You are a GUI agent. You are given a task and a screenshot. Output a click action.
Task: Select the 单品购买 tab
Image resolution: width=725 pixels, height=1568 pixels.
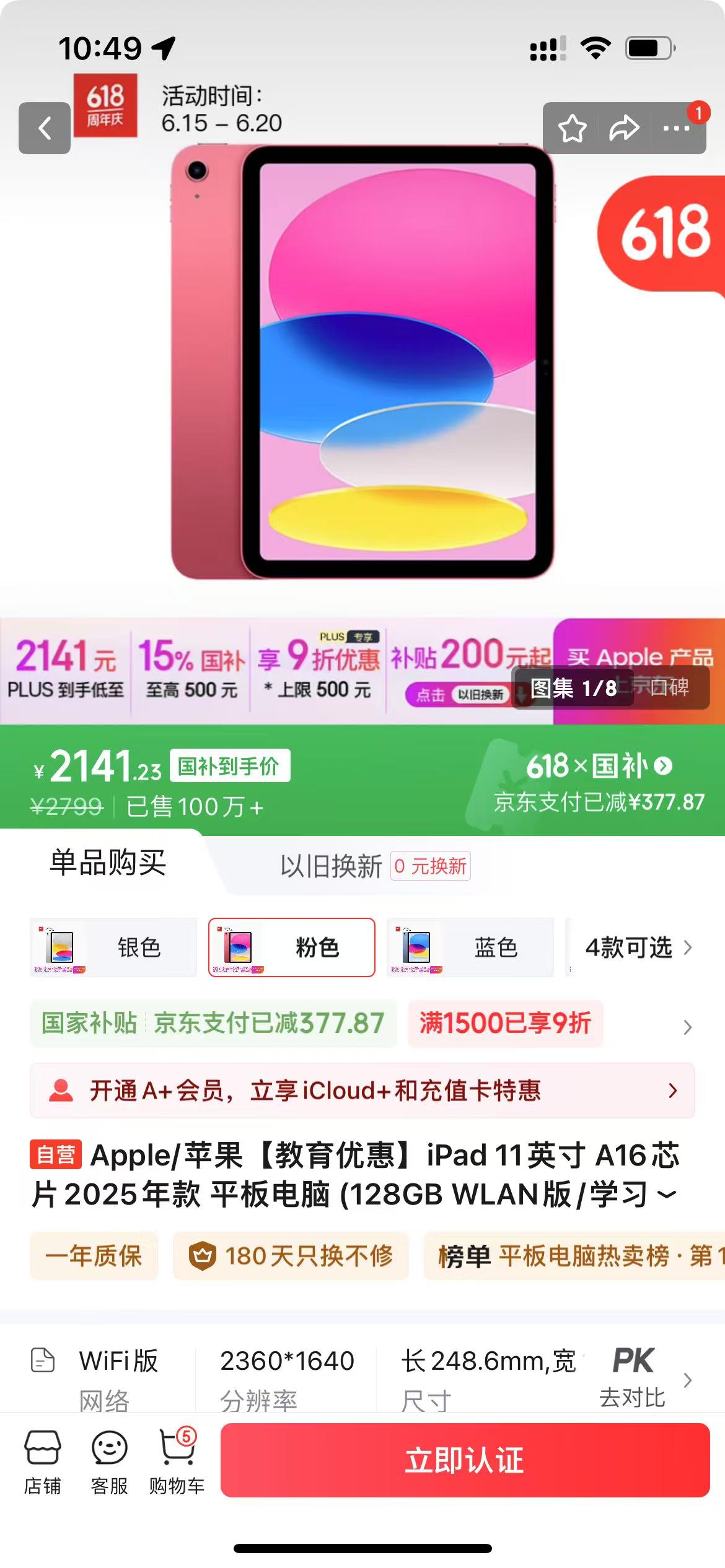coord(108,863)
